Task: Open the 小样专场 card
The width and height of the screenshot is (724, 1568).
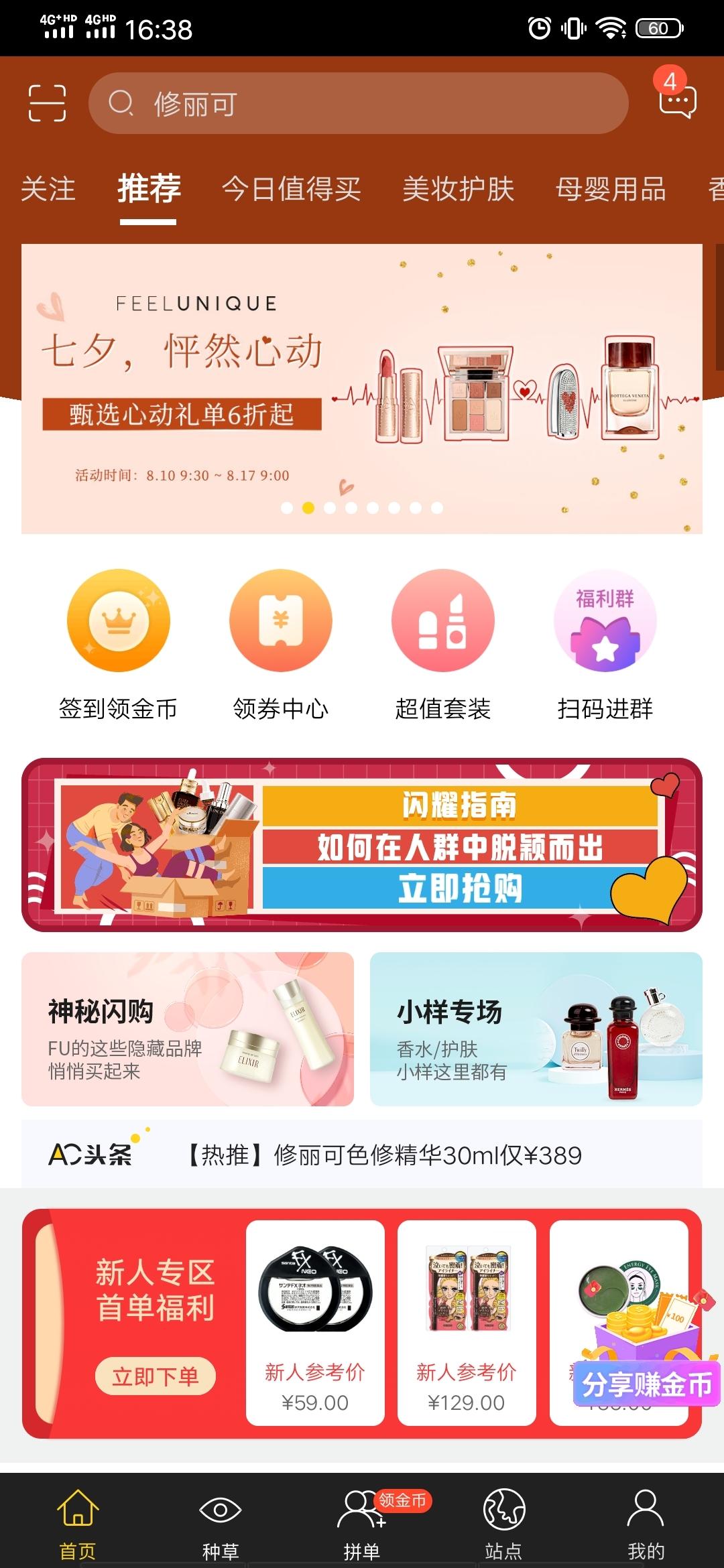Action: [x=536, y=1029]
